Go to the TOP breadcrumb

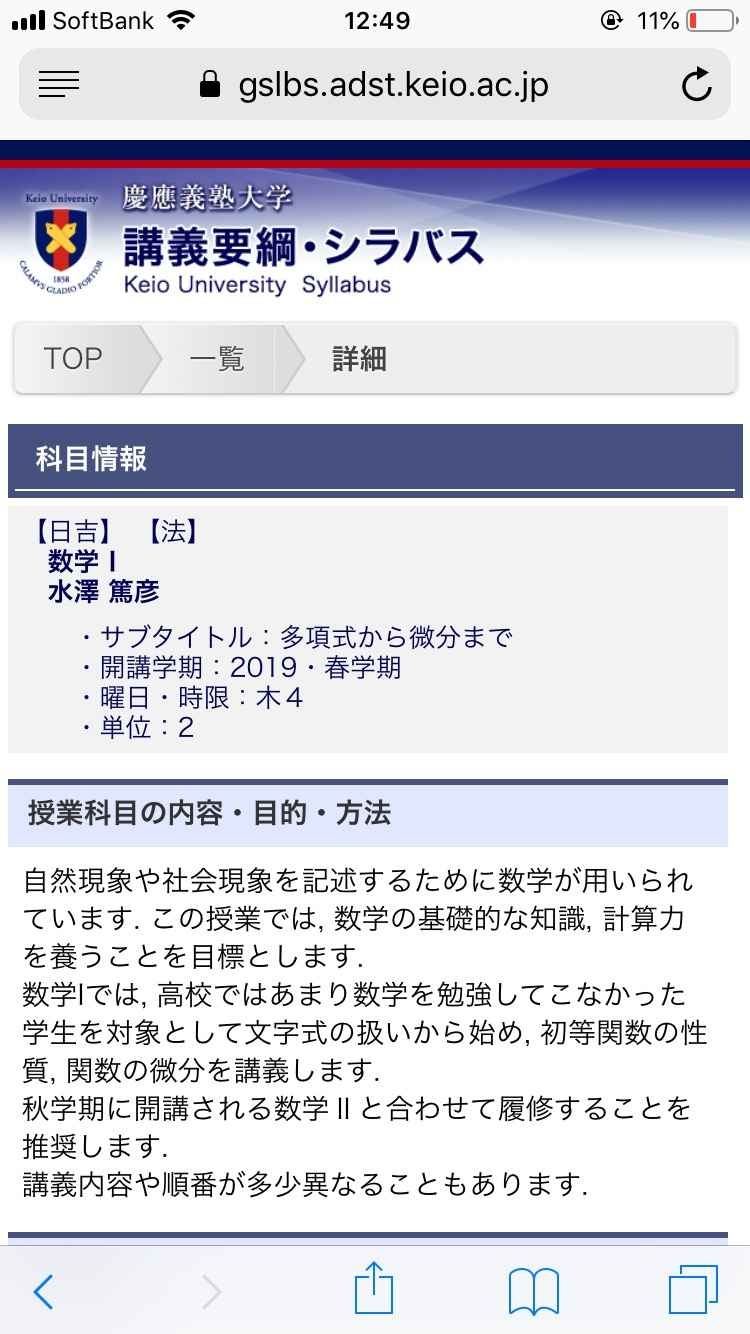pos(73,359)
